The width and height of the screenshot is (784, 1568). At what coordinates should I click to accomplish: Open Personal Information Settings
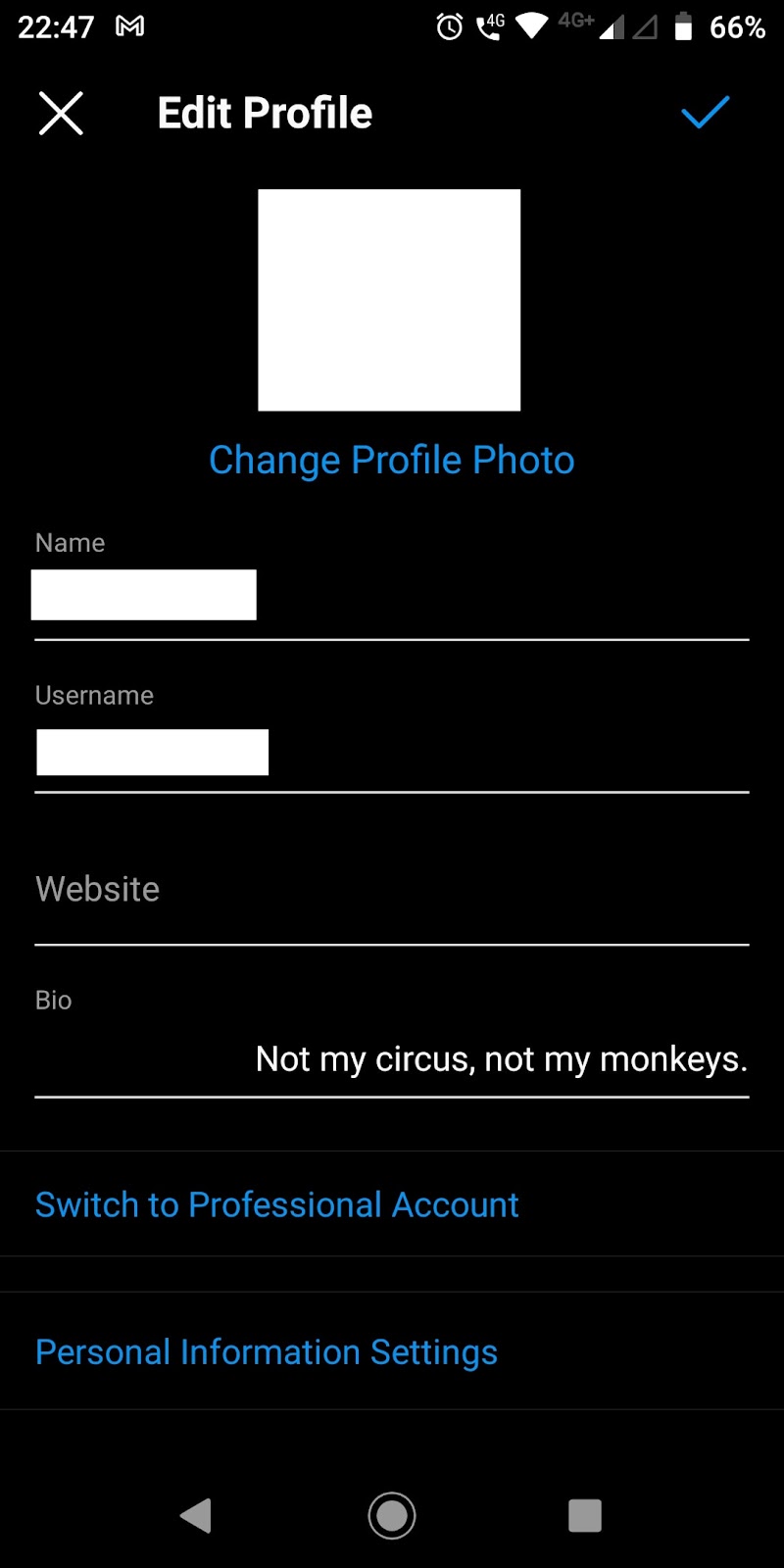pyautogui.click(x=267, y=1352)
